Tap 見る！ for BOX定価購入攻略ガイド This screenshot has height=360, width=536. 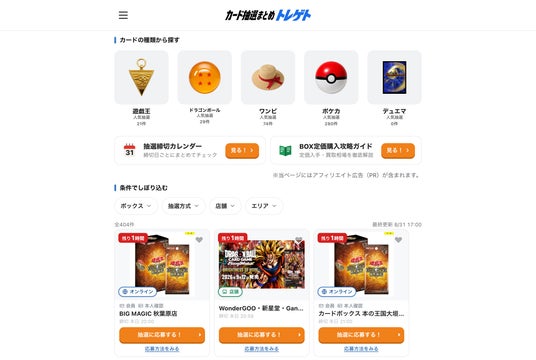(398, 150)
